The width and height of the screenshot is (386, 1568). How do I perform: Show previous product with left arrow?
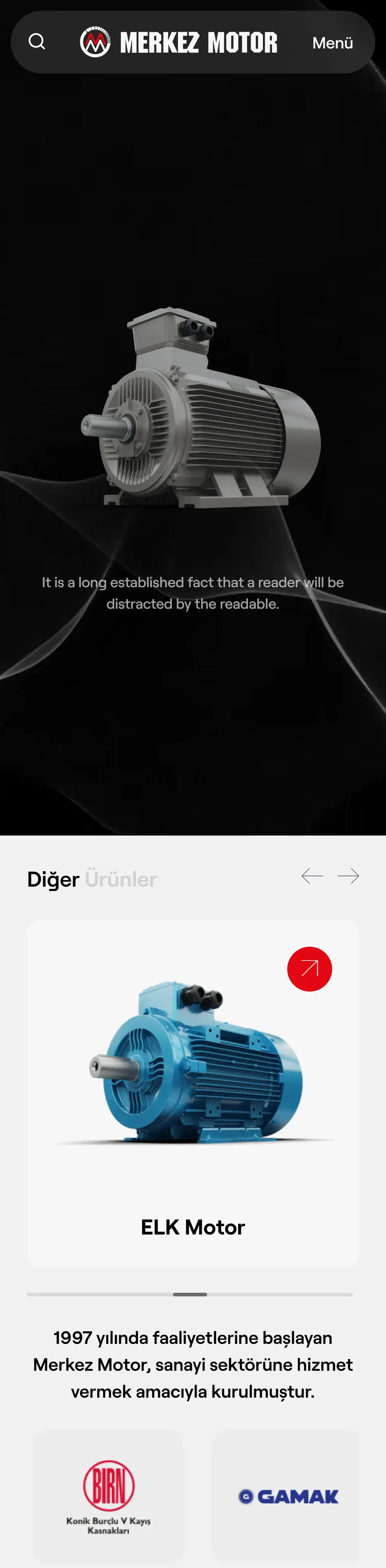coord(312,876)
